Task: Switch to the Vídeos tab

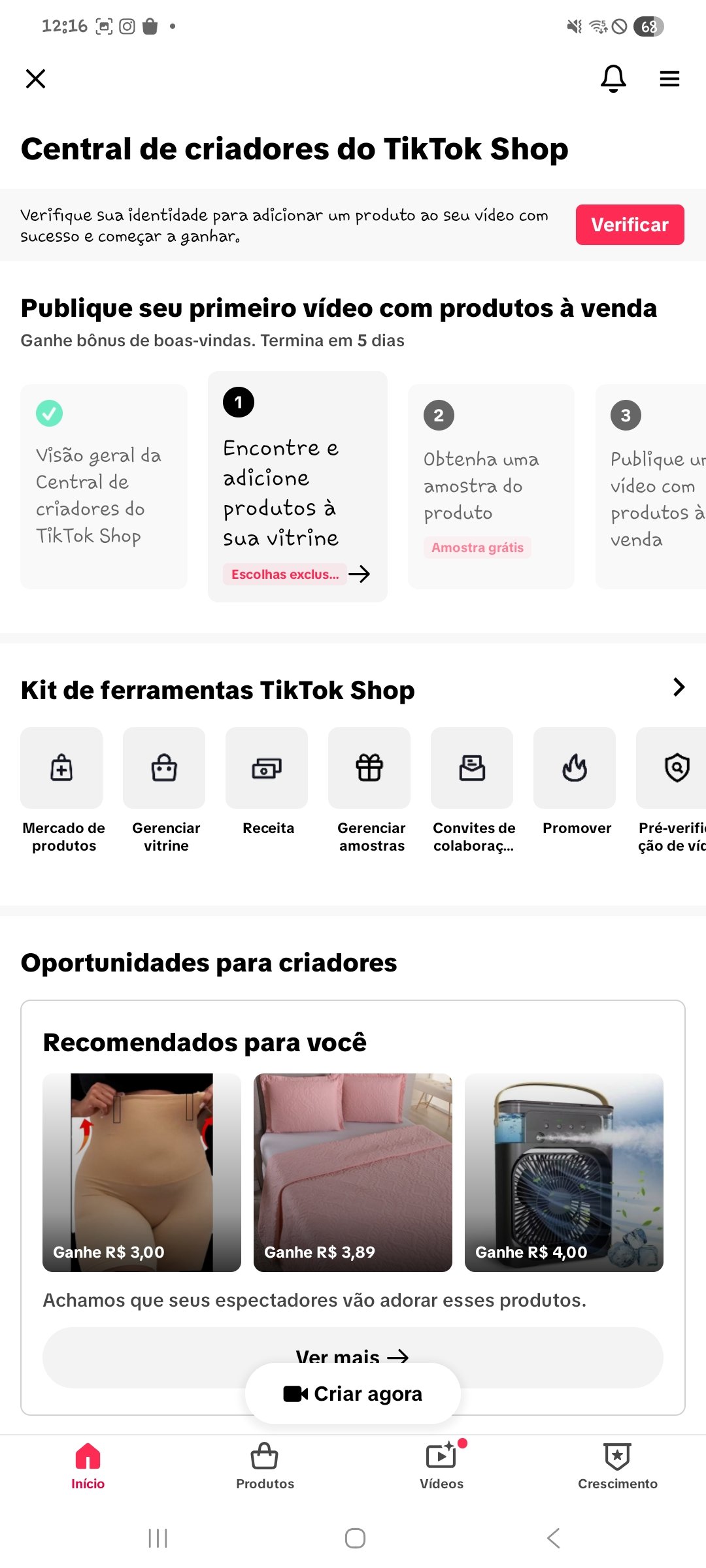Action: click(x=441, y=1466)
